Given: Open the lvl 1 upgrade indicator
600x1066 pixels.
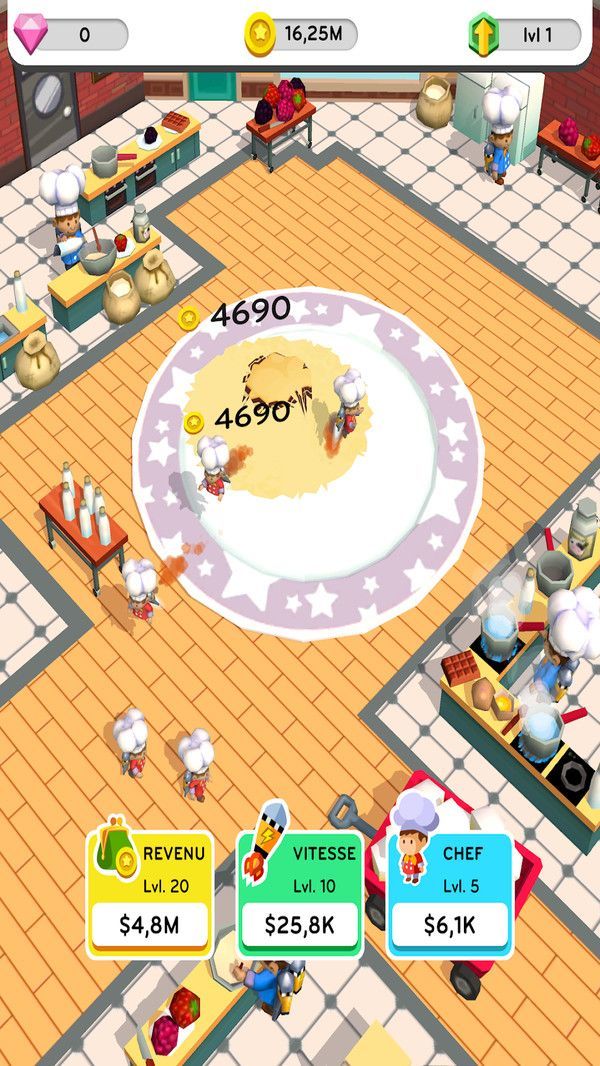Looking at the screenshot, I should tap(525, 35).
